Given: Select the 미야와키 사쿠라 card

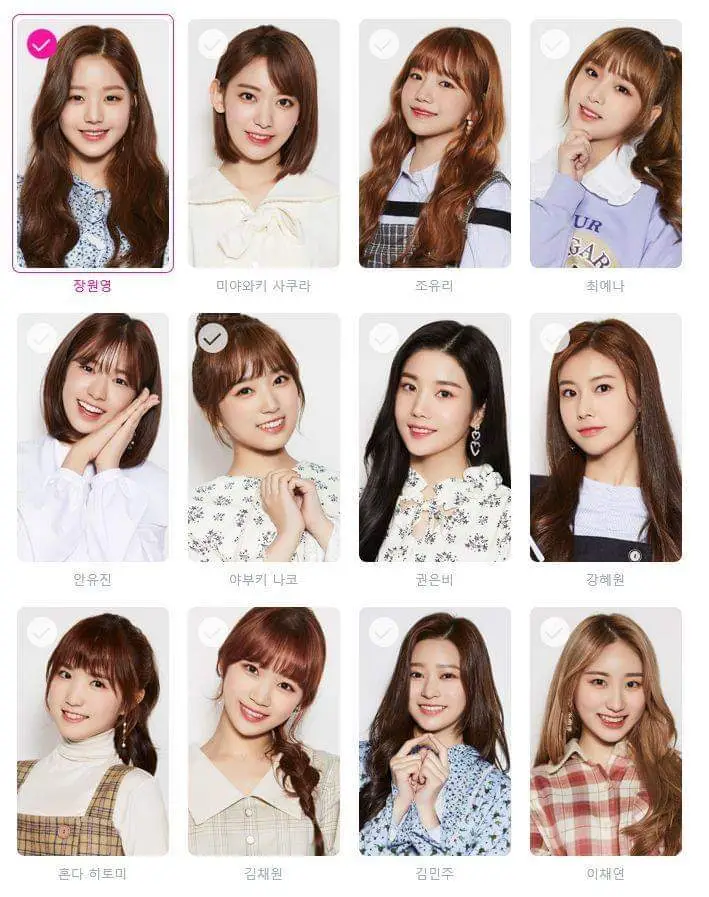Looking at the screenshot, I should (x=263, y=143).
